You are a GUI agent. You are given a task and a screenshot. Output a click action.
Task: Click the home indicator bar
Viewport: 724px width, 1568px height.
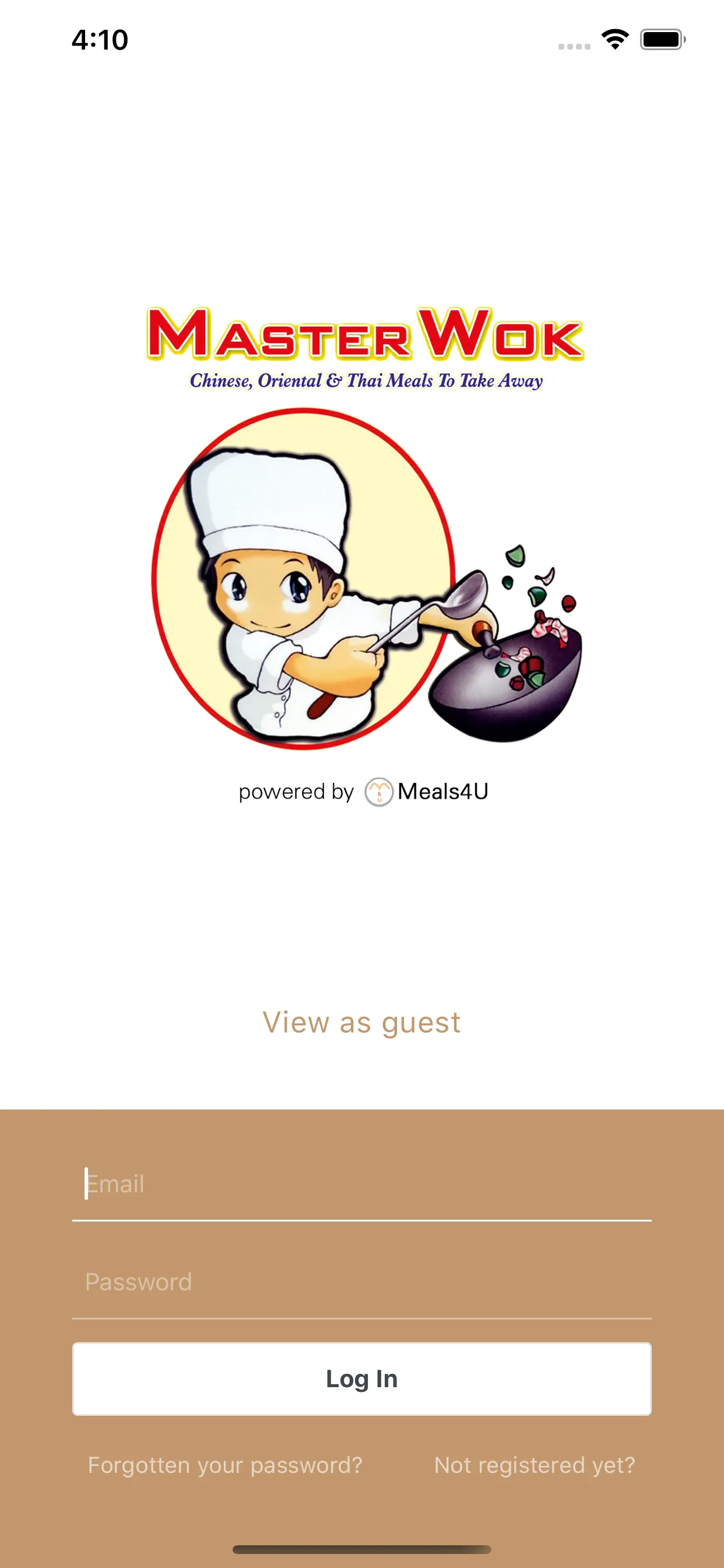tap(362, 1549)
